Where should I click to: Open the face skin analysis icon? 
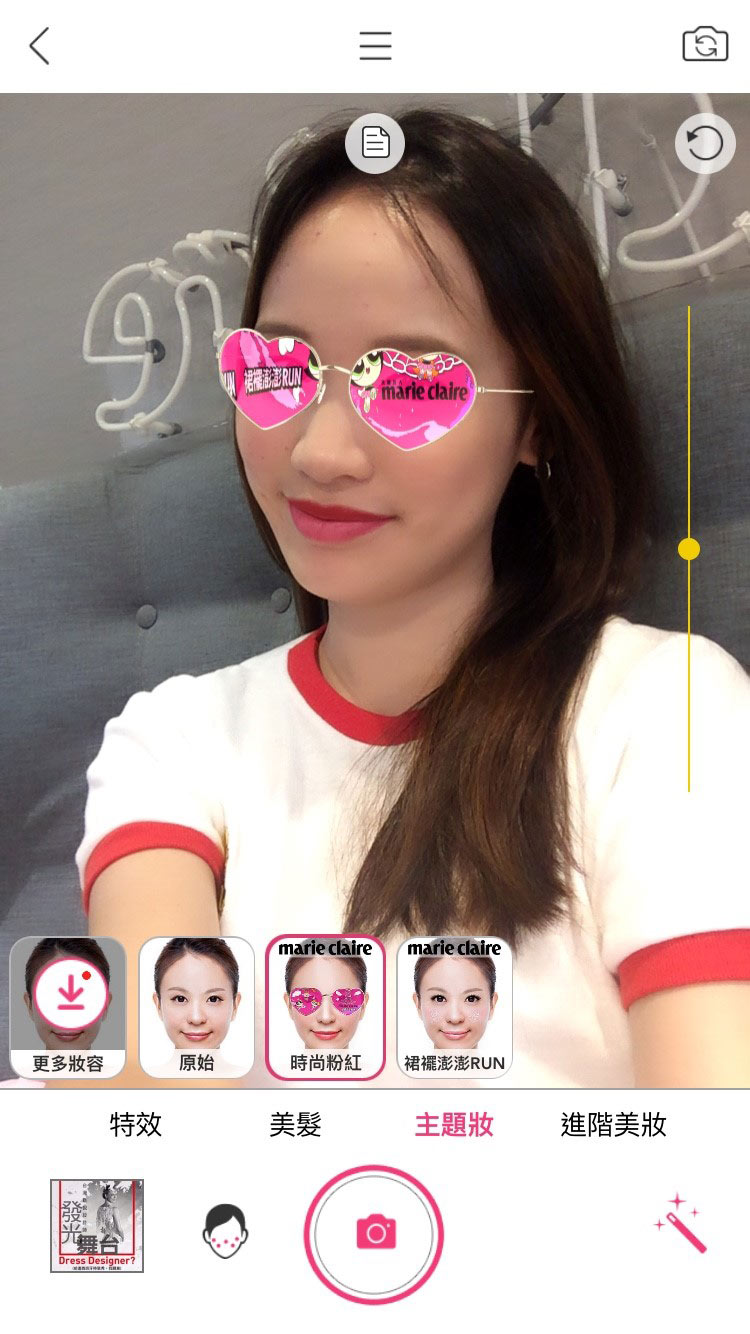click(x=225, y=1229)
